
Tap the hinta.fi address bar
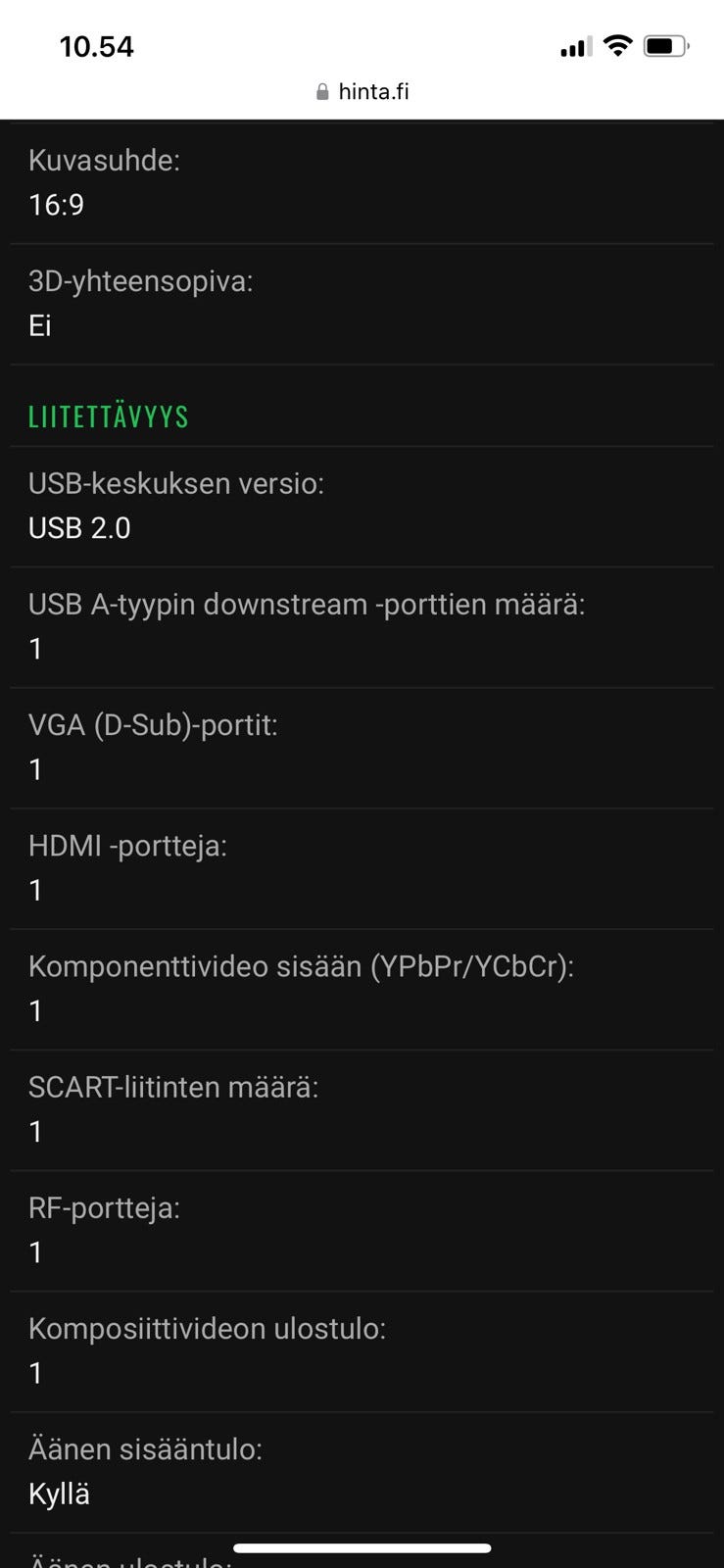click(x=362, y=92)
